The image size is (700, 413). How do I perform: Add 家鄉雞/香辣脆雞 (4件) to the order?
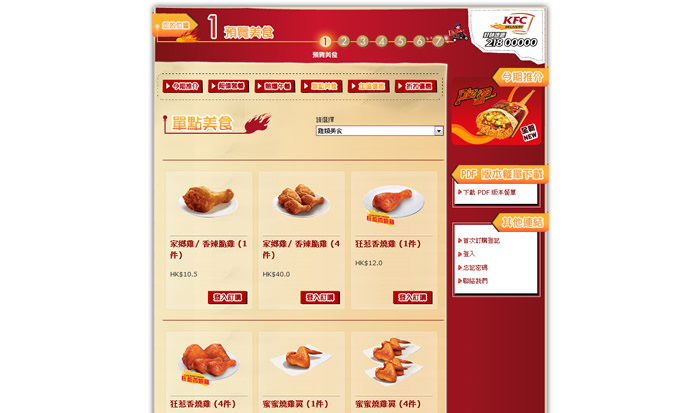coord(320,297)
